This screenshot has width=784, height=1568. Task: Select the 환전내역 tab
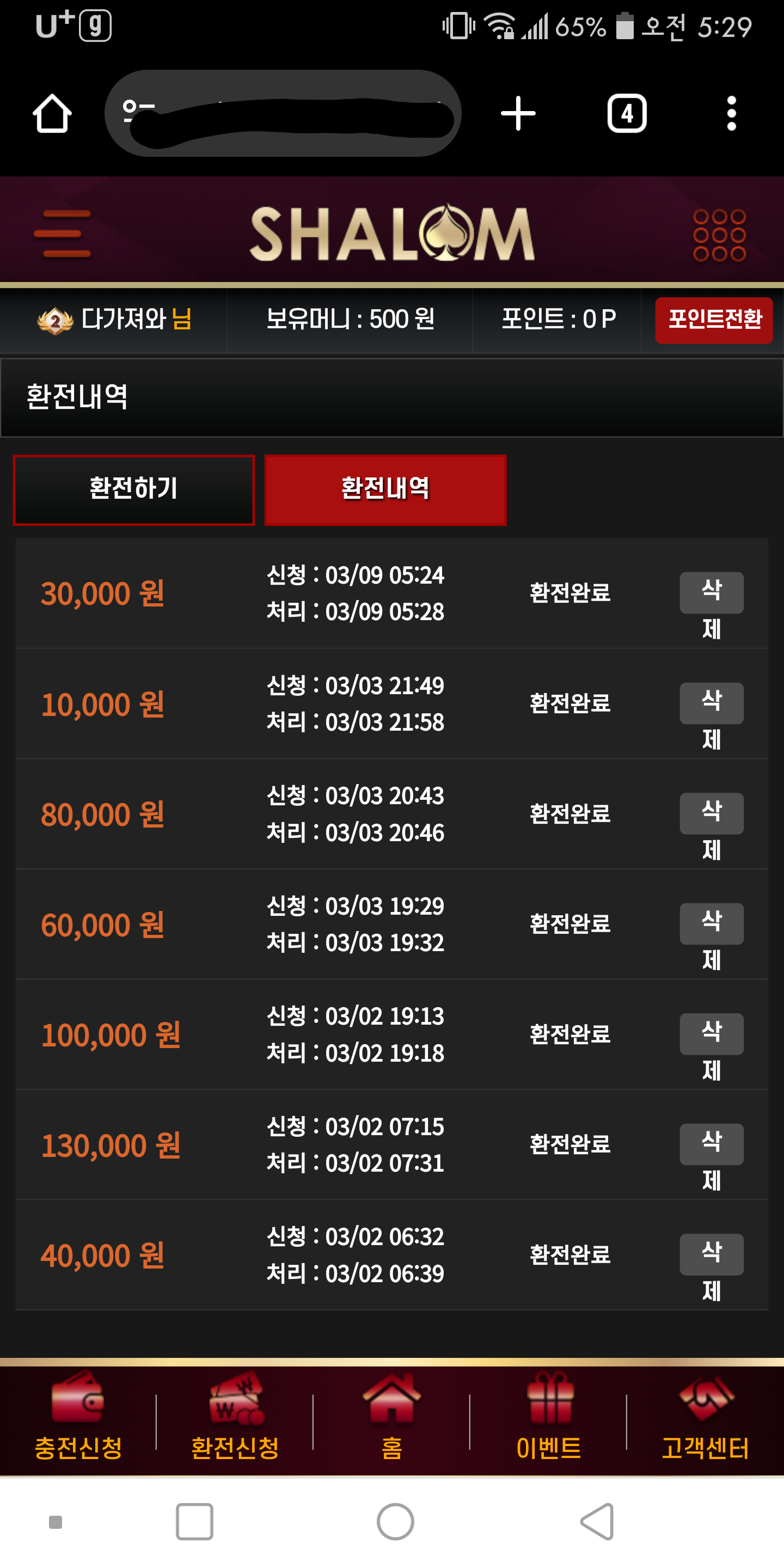click(x=385, y=489)
